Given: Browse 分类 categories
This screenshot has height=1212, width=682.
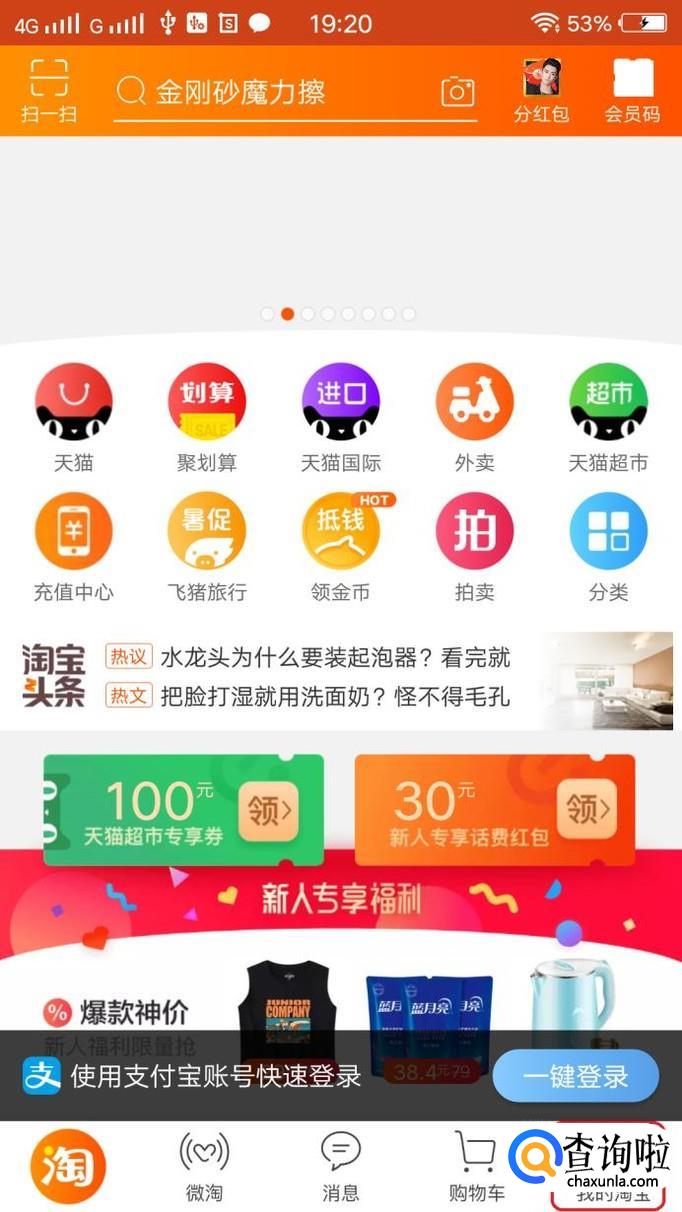Looking at the screenshot, I should pos(608,547).
